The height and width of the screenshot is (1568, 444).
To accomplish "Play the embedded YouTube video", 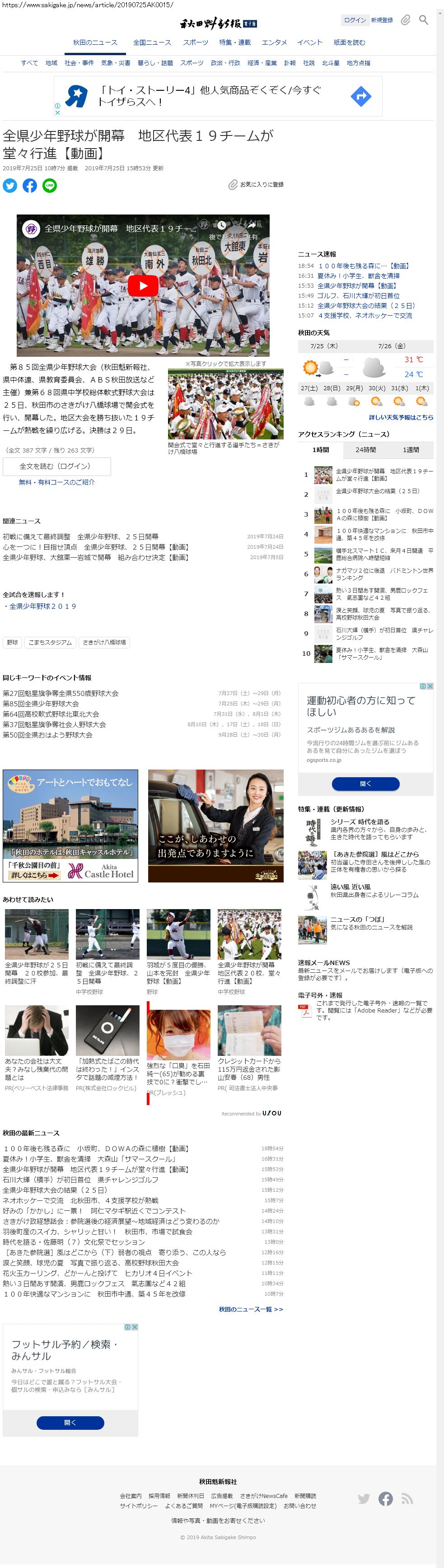I will tap(143, 285).
